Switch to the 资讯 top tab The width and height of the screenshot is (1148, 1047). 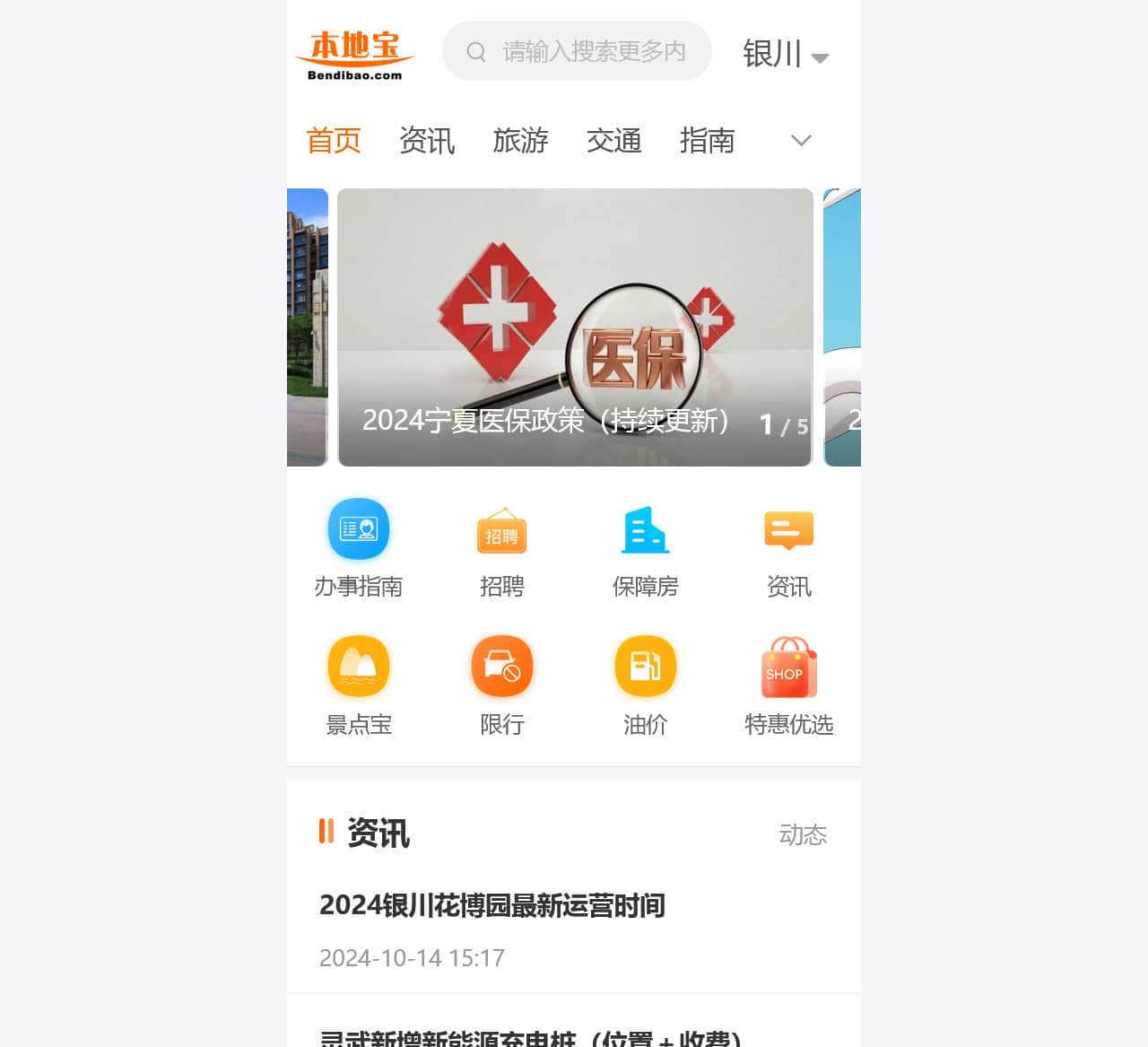427,141
